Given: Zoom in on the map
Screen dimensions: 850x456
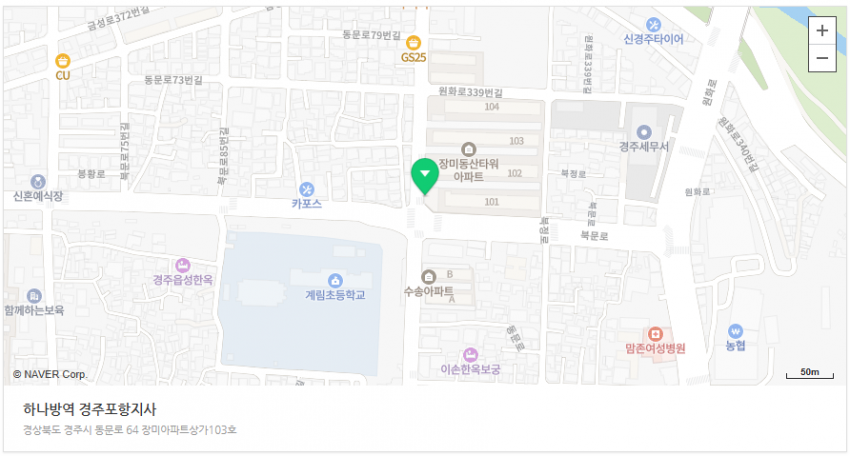Looking at the screenshot, I should click(x=822, y=31).
